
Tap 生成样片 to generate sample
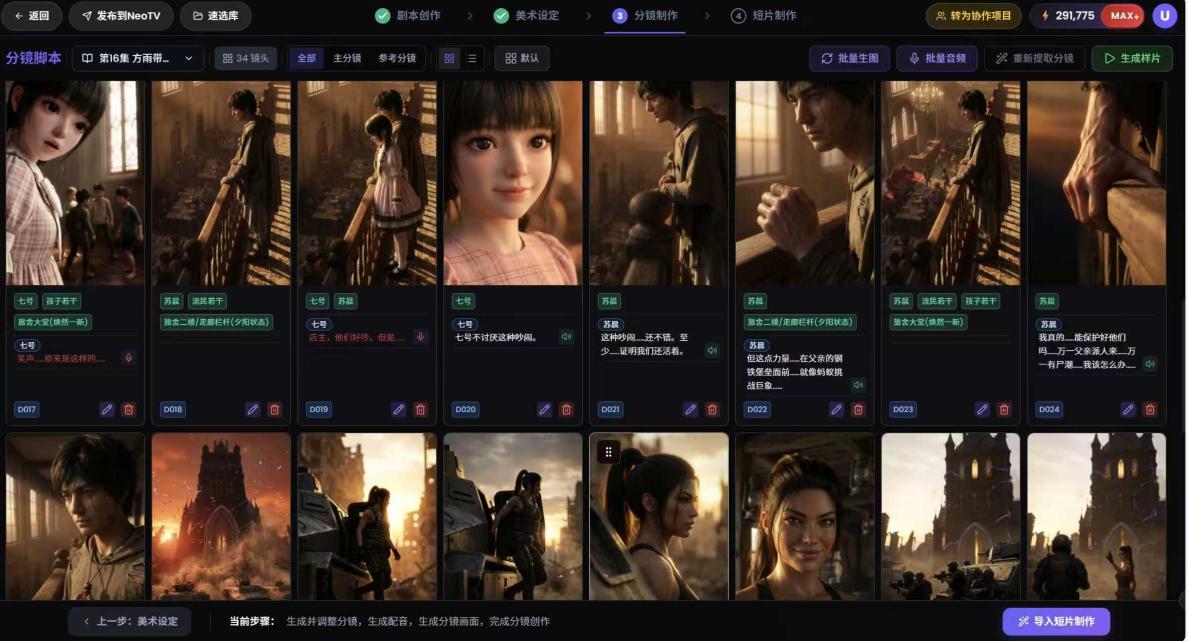[1131, 58]
